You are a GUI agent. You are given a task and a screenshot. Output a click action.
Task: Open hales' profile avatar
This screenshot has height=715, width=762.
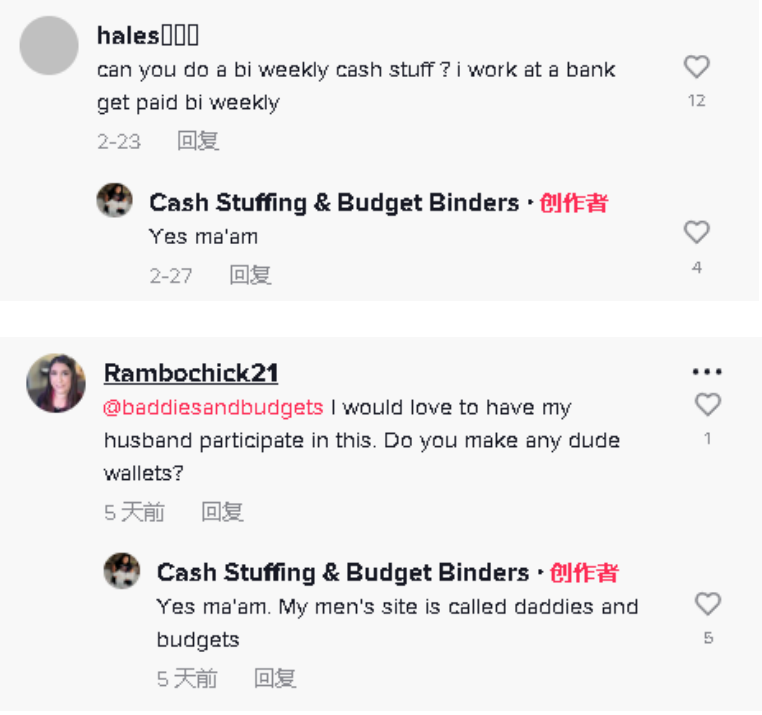[x=49, y=45]
